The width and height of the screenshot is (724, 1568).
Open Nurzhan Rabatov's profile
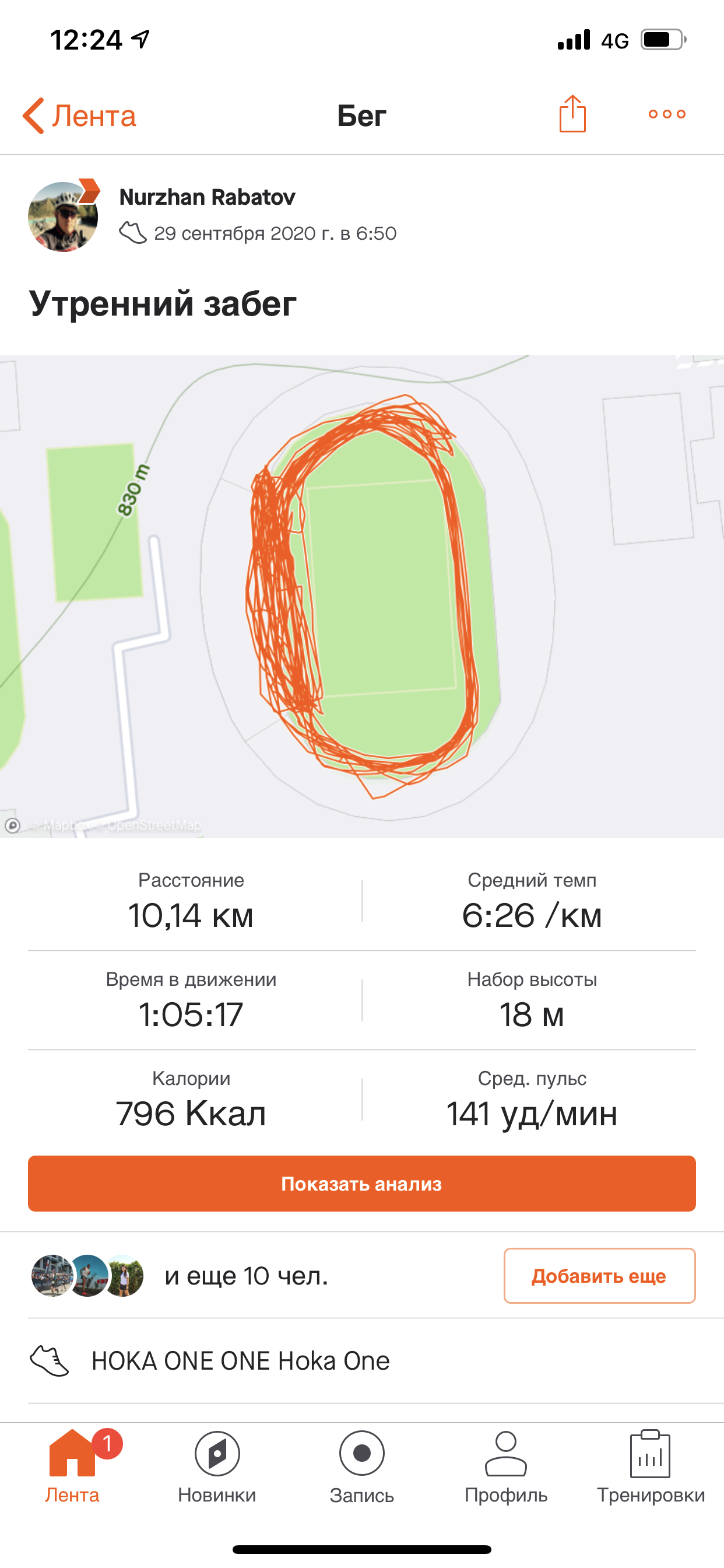point(206,197)
